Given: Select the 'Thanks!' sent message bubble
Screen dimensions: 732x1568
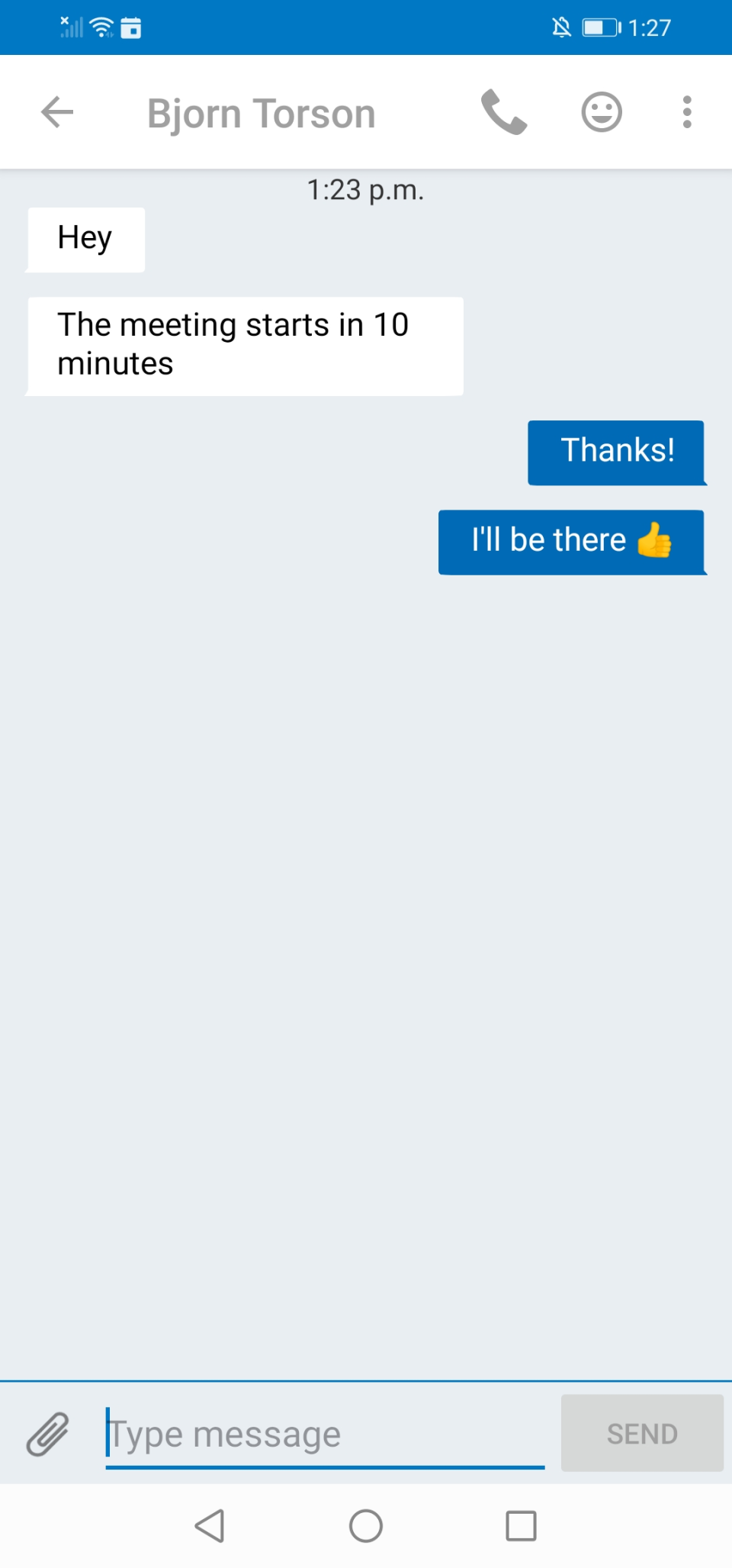Looking at the screenshot, I should [x=616, y=452].
